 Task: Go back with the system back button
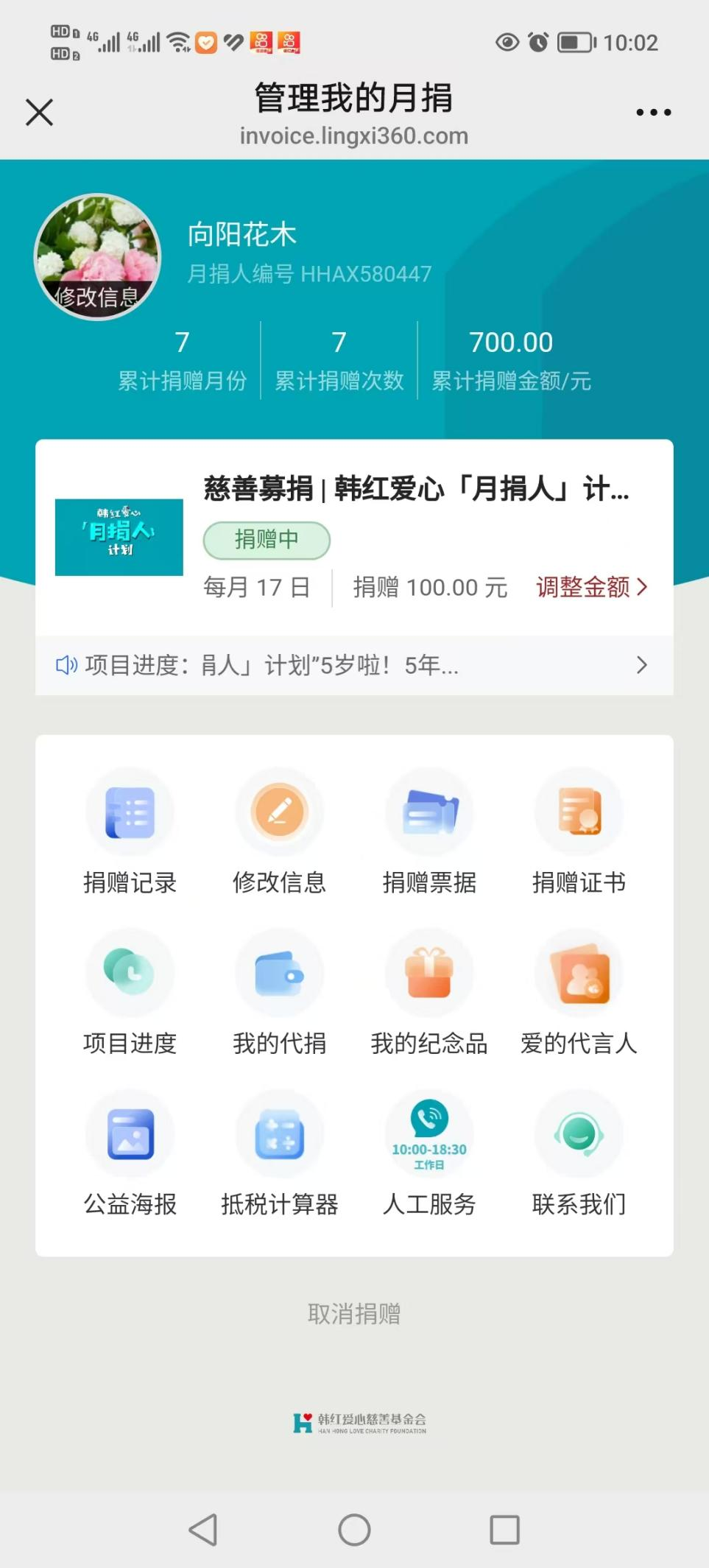[x=203, y=1530]
